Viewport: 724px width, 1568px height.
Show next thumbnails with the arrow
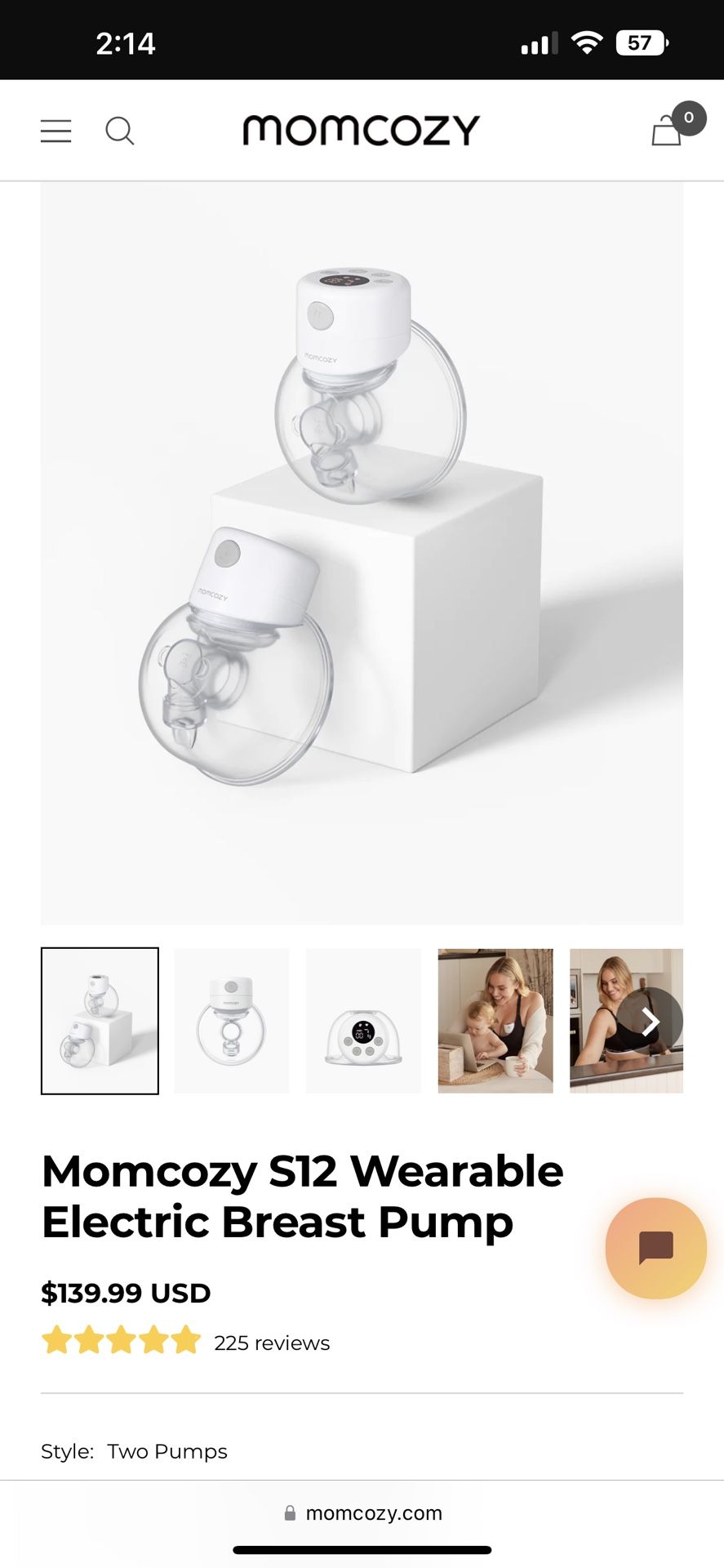[x=650, y=1021]
